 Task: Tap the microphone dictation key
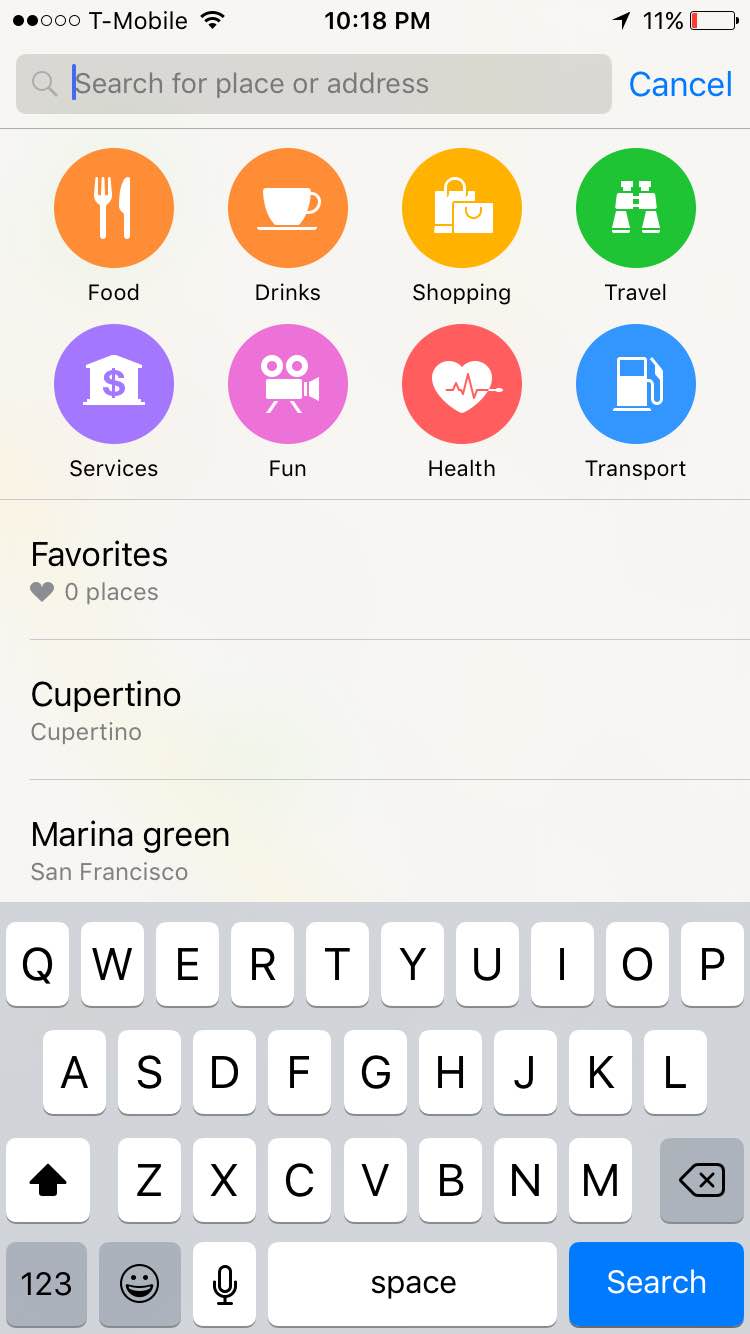(225, 1283)
